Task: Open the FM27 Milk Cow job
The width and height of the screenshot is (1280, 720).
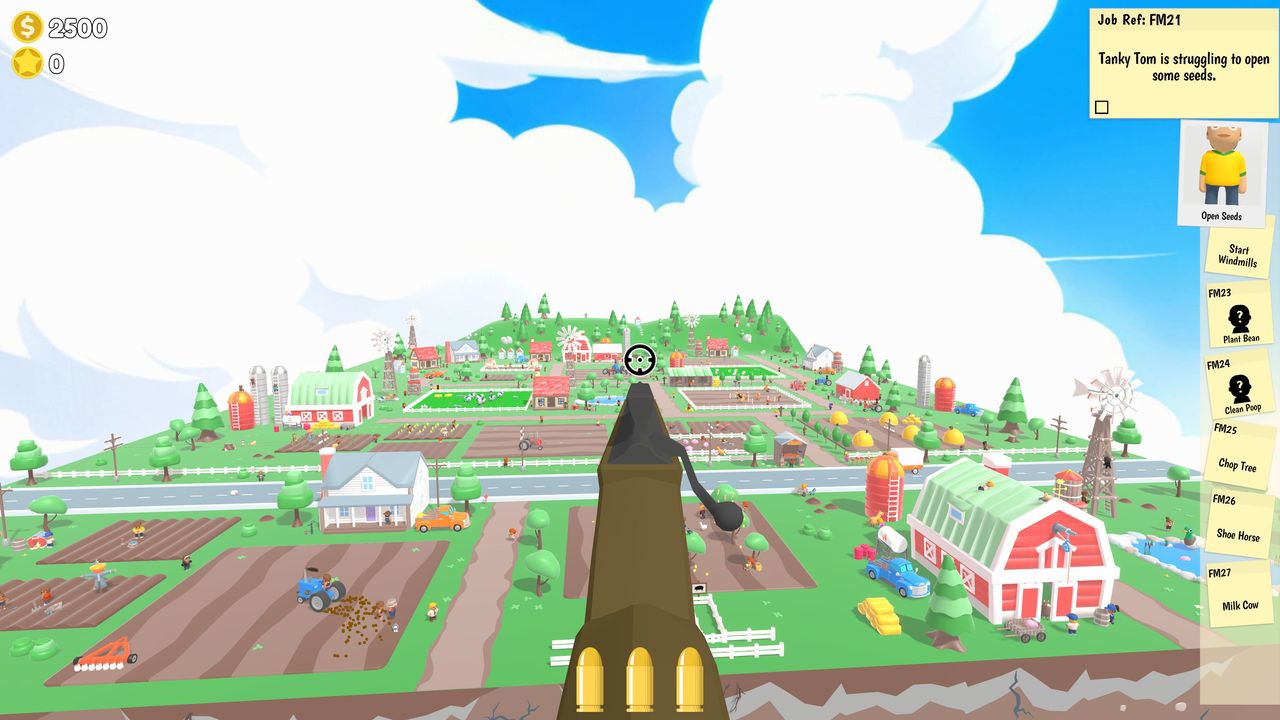Action: click(x=1239, y=594)
